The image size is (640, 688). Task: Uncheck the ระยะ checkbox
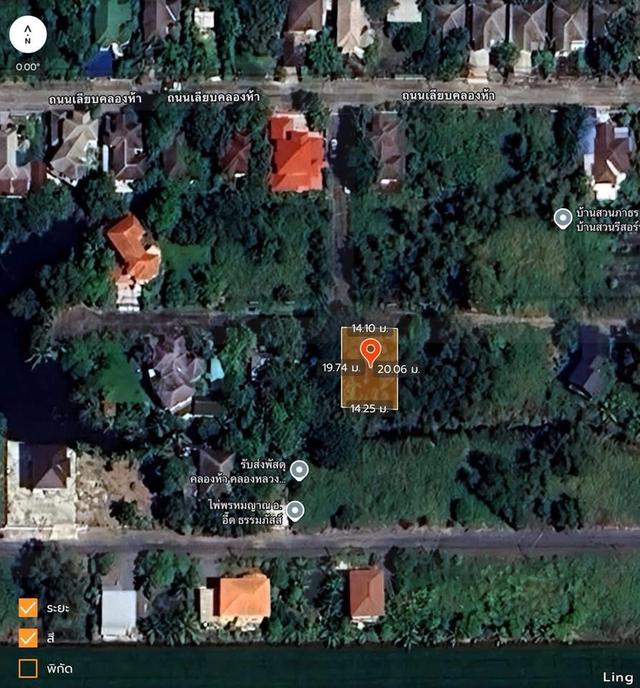(x=28, y=608)
